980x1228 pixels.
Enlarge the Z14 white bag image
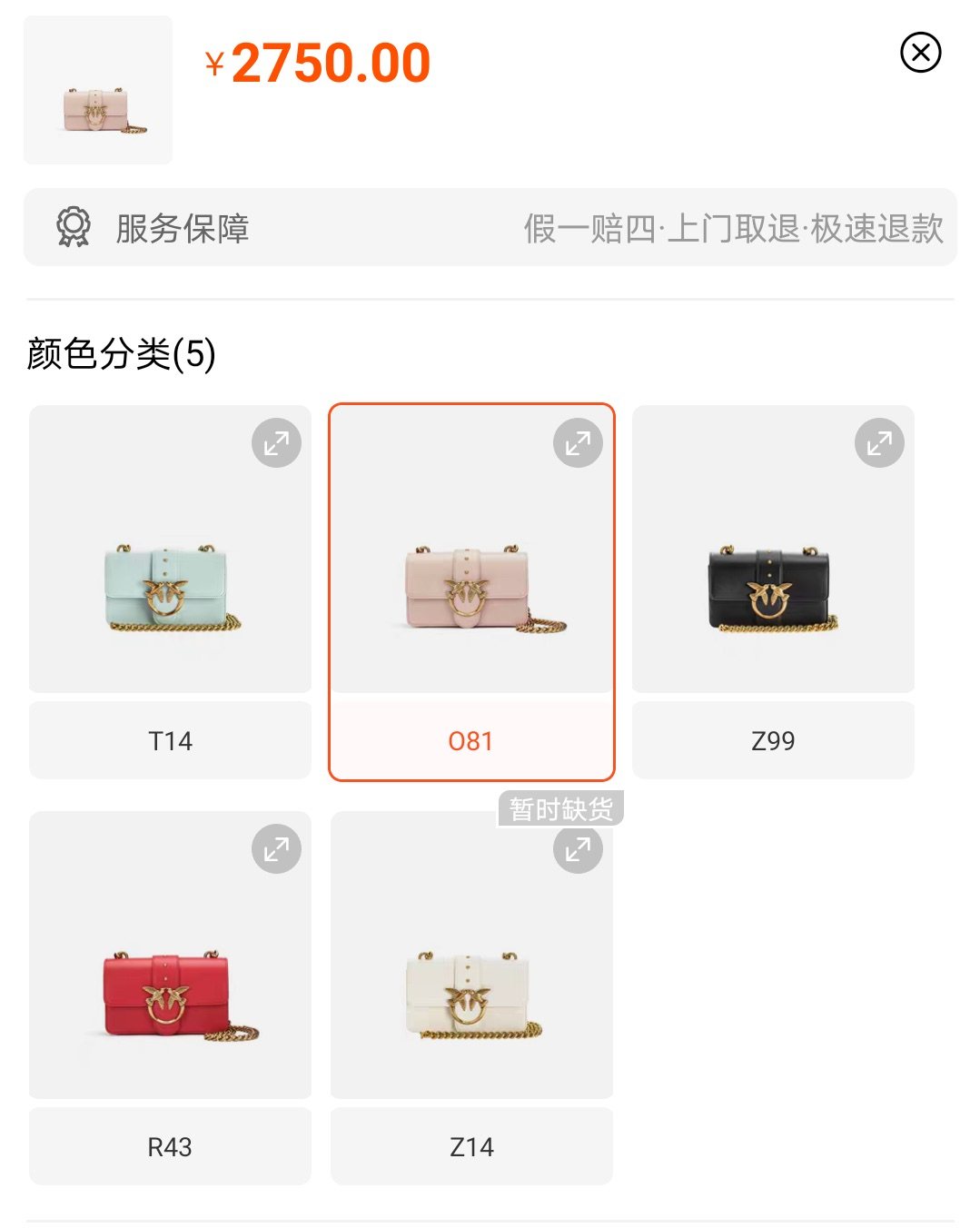pos(578,851)
